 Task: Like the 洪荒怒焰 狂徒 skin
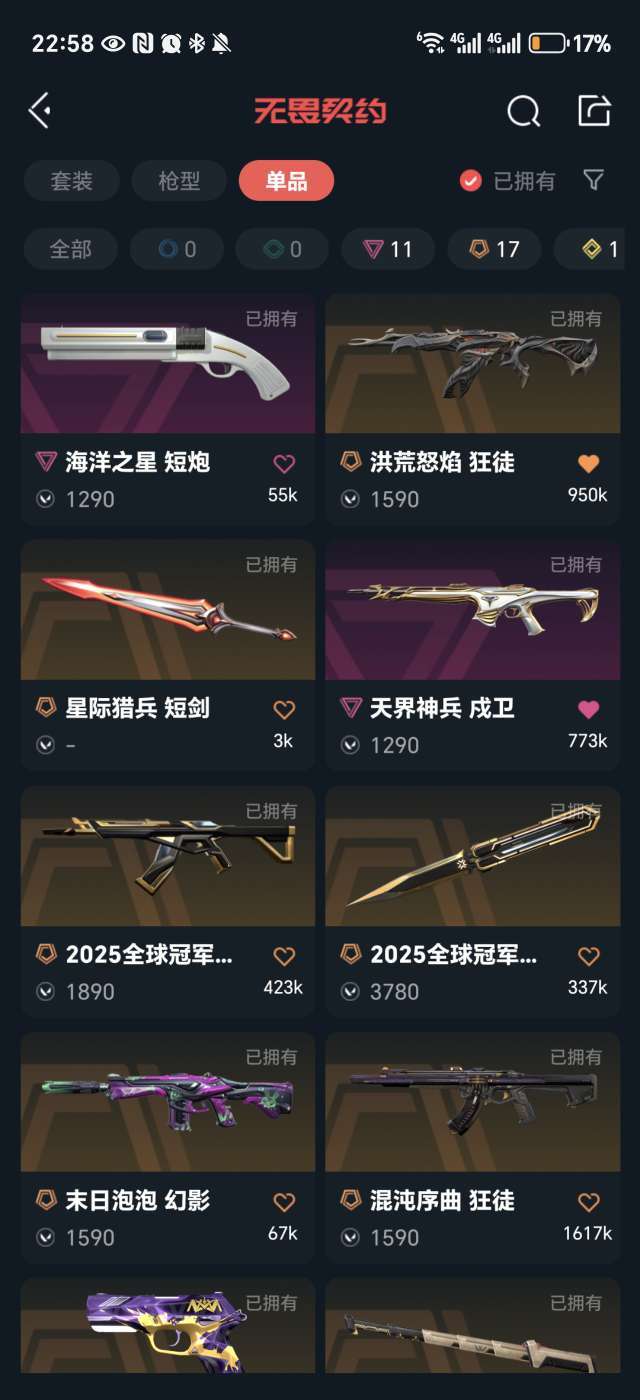(589, 464)
